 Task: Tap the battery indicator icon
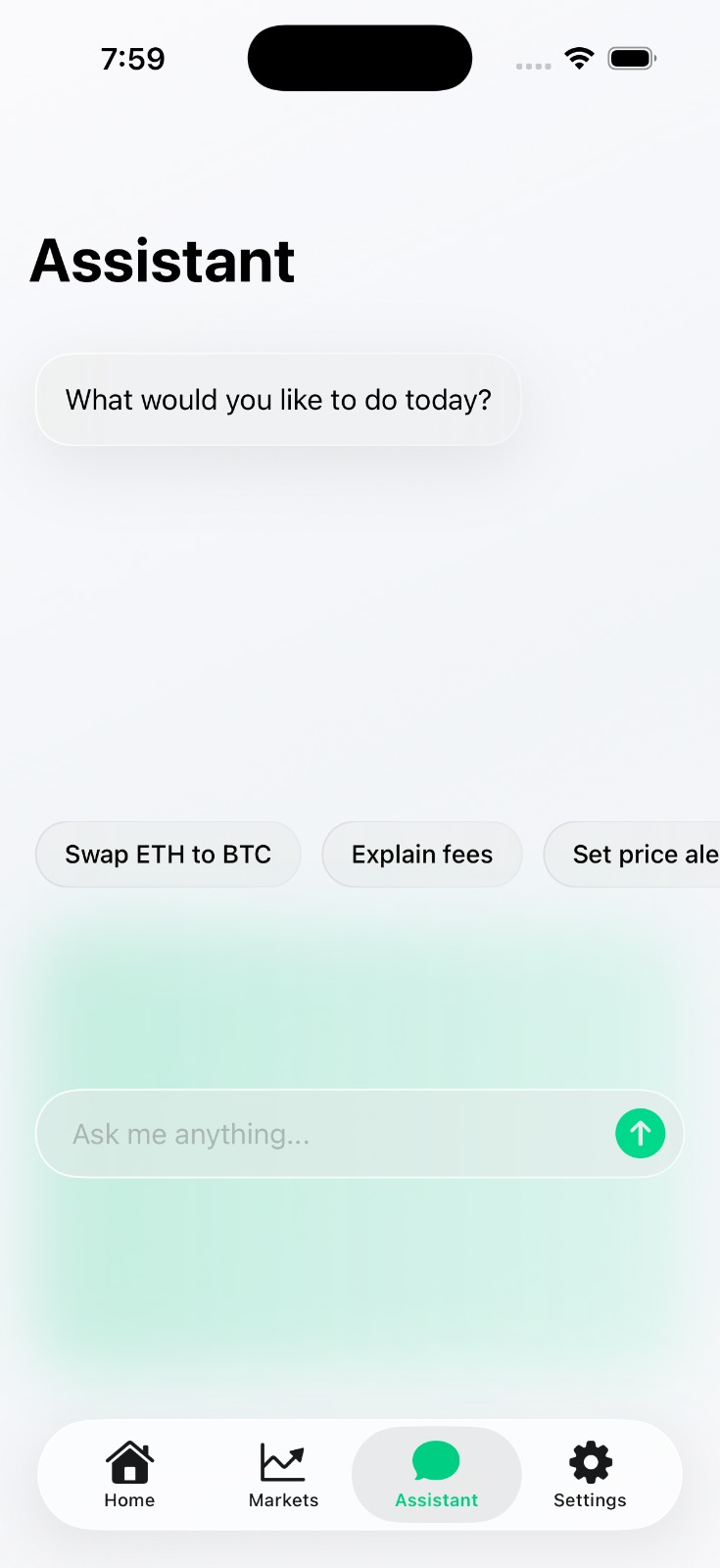coord(631,58)
